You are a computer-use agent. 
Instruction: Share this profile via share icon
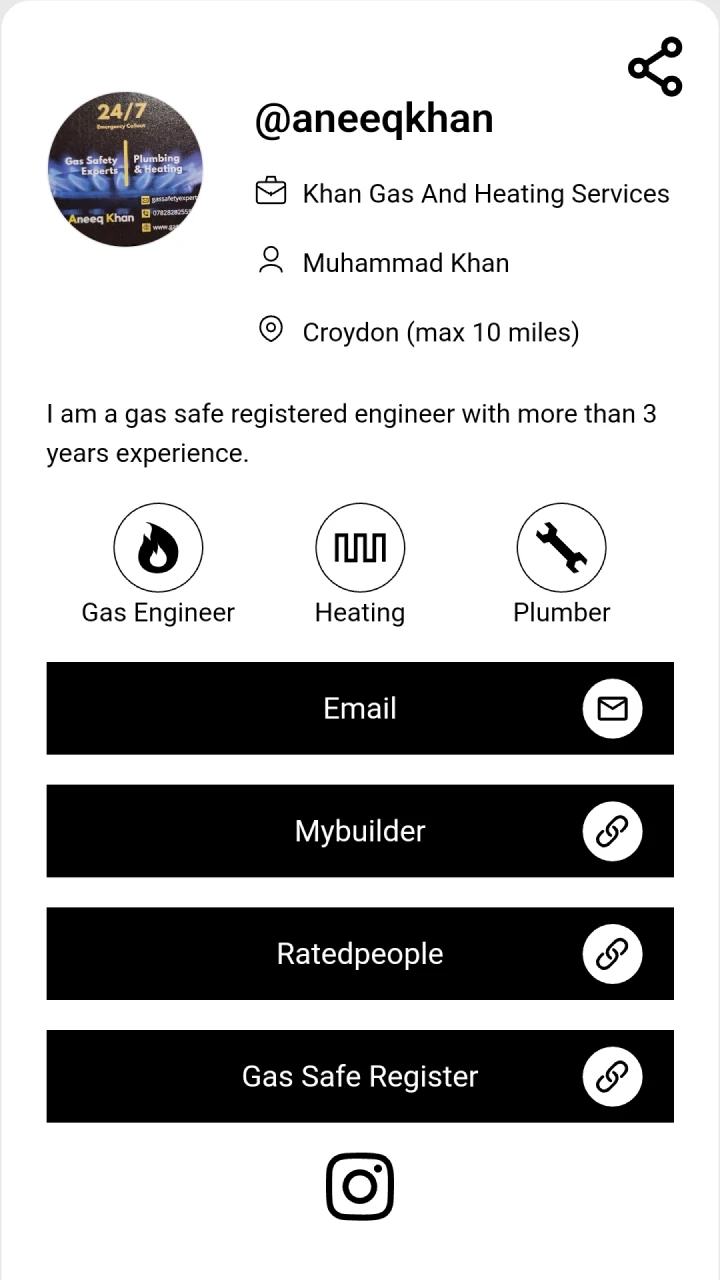(x=655, y=67)
